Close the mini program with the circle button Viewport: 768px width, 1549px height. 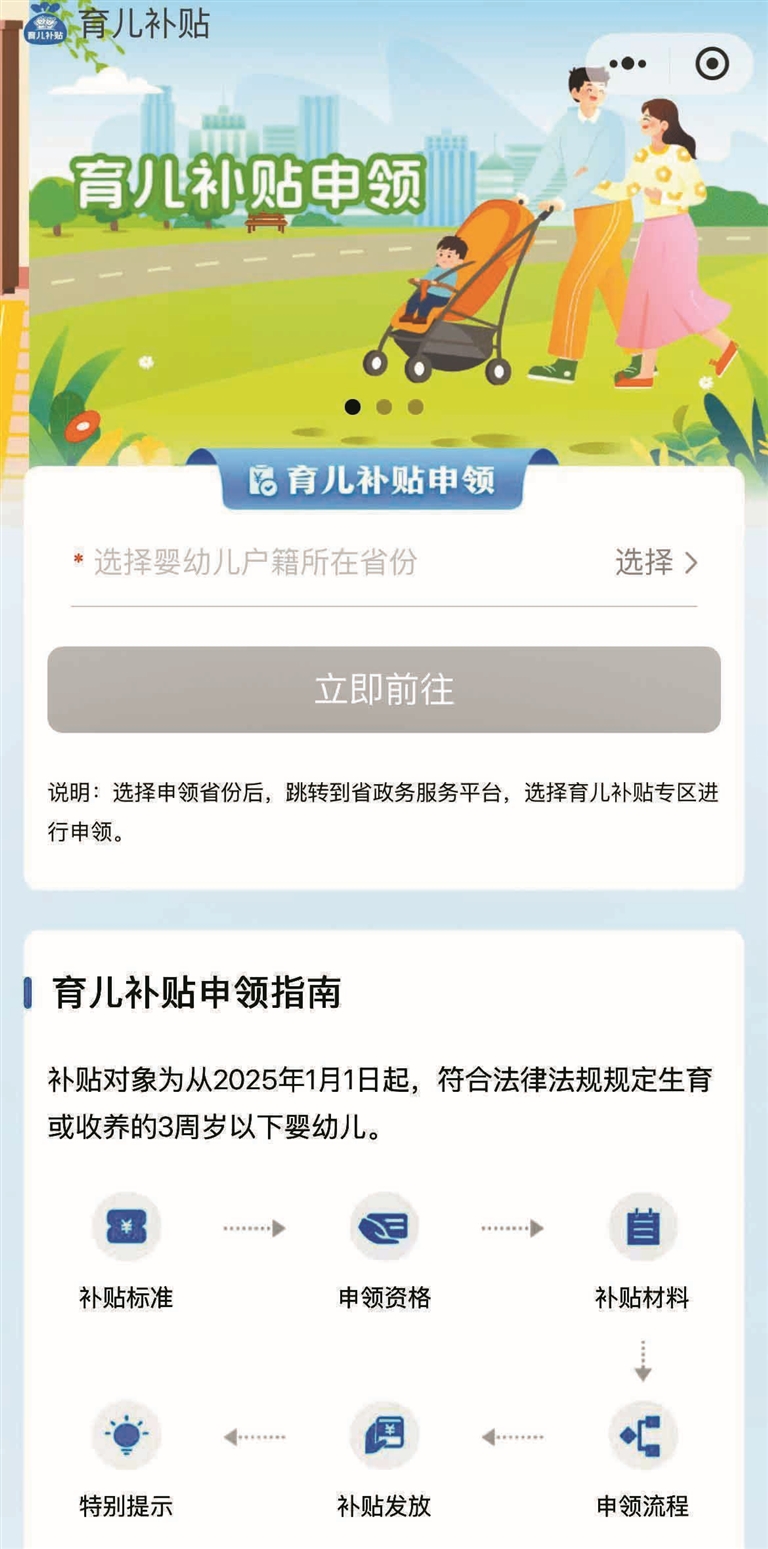[712, 64]
